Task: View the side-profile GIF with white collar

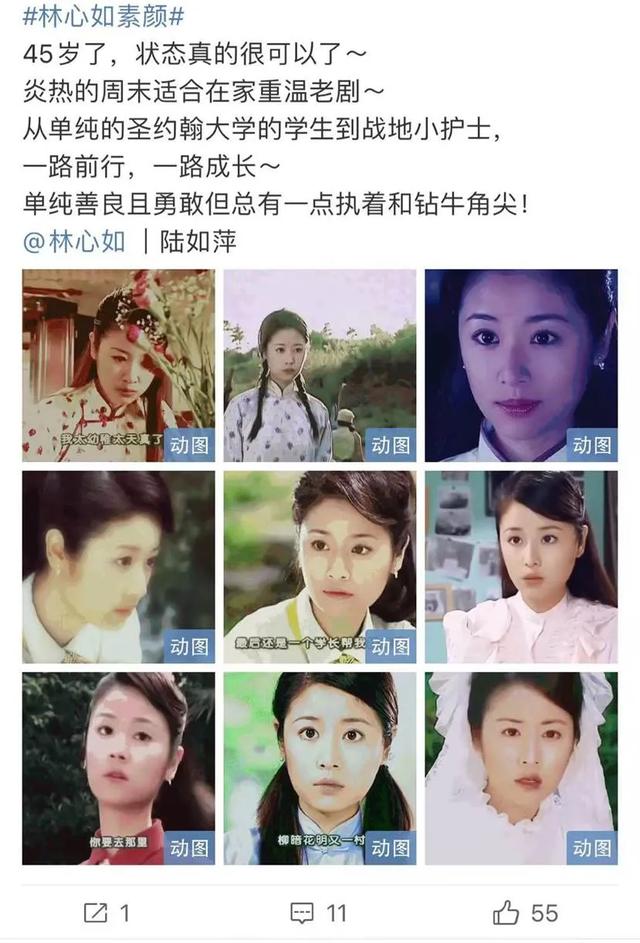Action: pyautogui.click(x=118, y=567)
